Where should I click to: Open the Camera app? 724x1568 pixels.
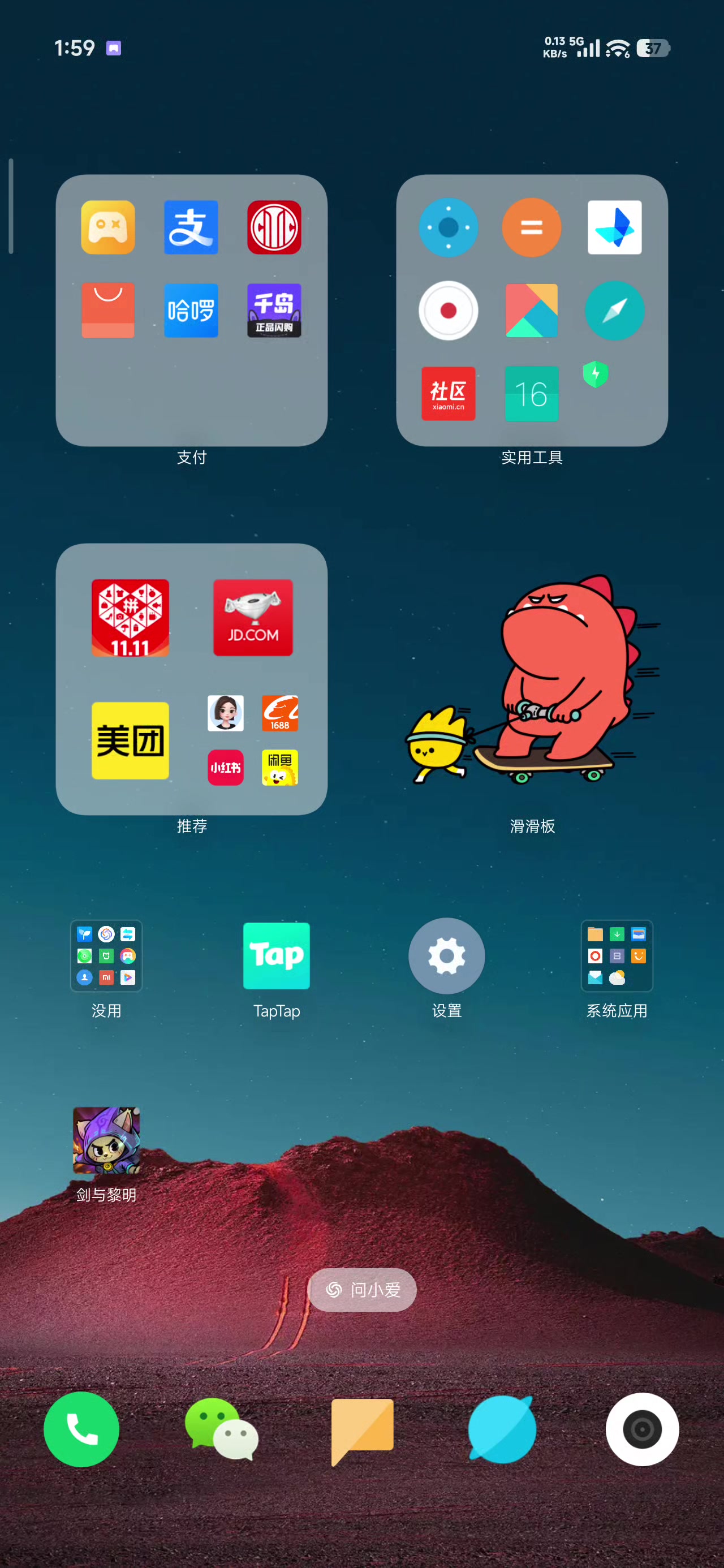click(x=642, y=1429)
